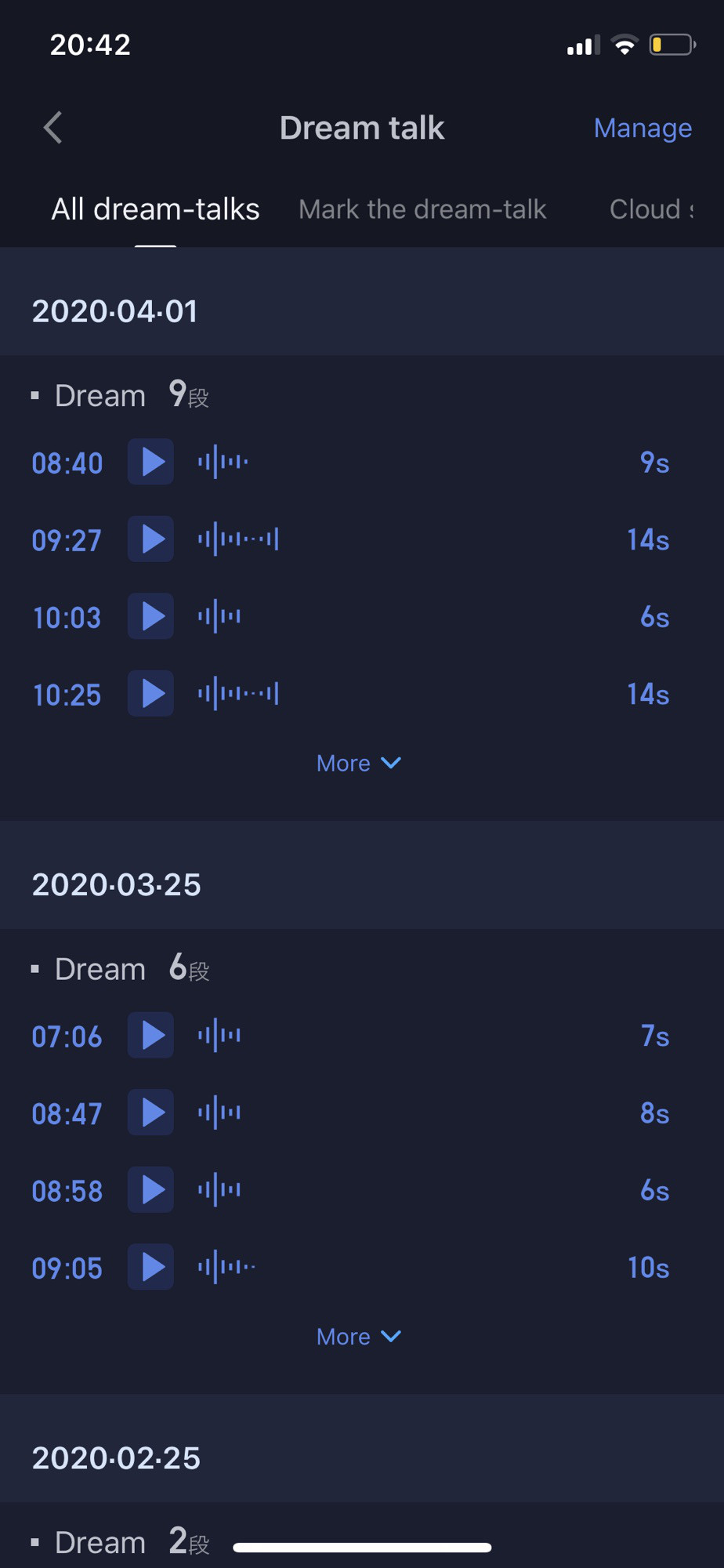Expand More under 2020-03-25

[359, 1336]
